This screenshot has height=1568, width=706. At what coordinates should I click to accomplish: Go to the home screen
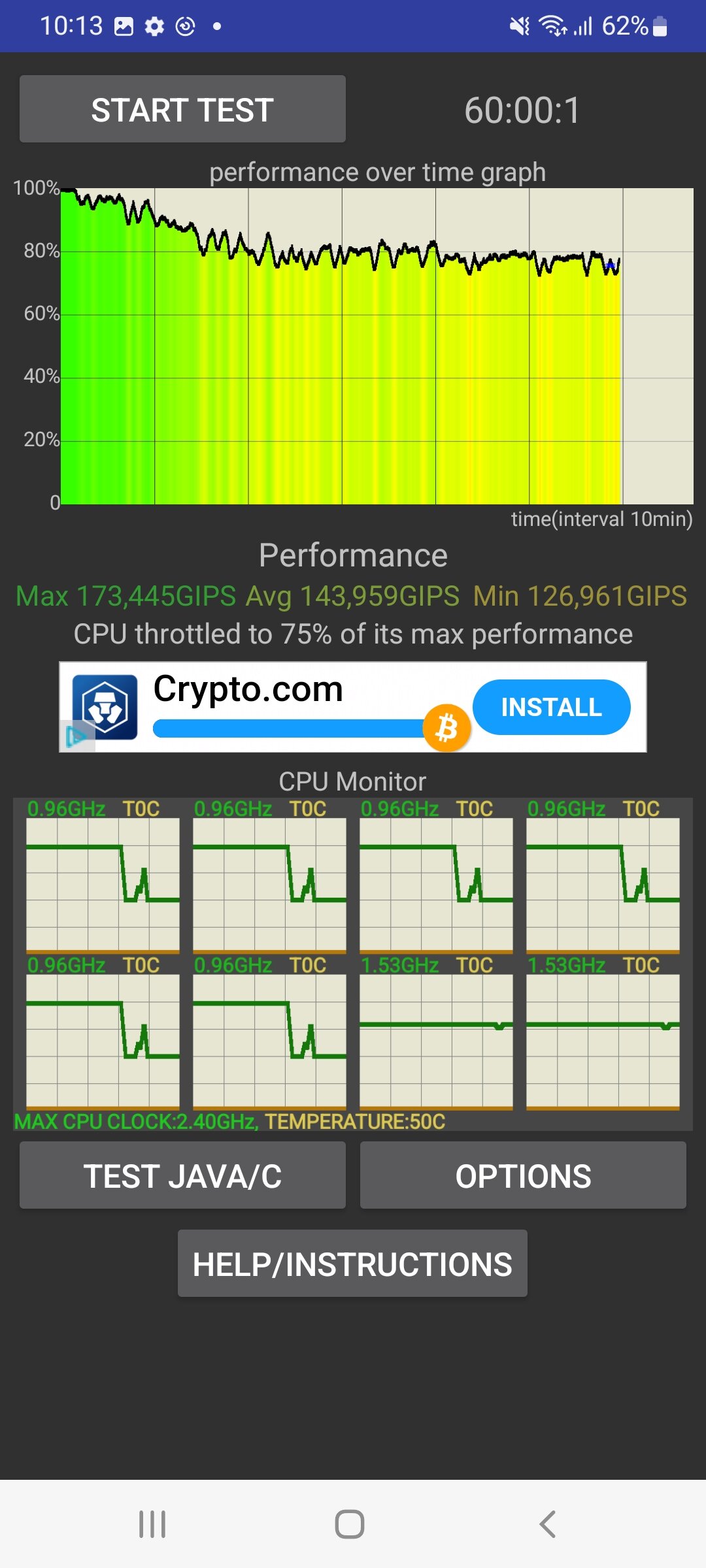350,1524
